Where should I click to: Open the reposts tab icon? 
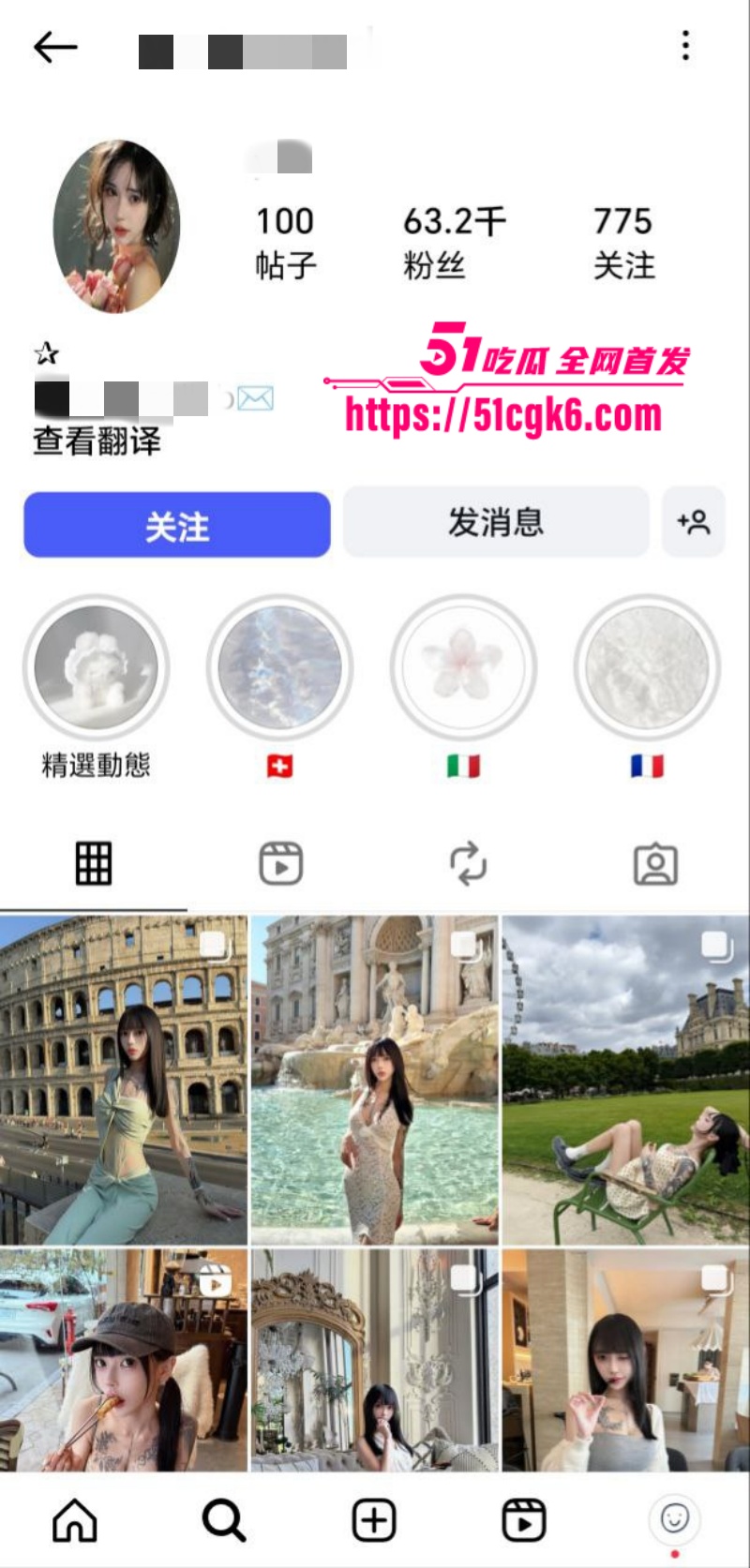[468, 863]
